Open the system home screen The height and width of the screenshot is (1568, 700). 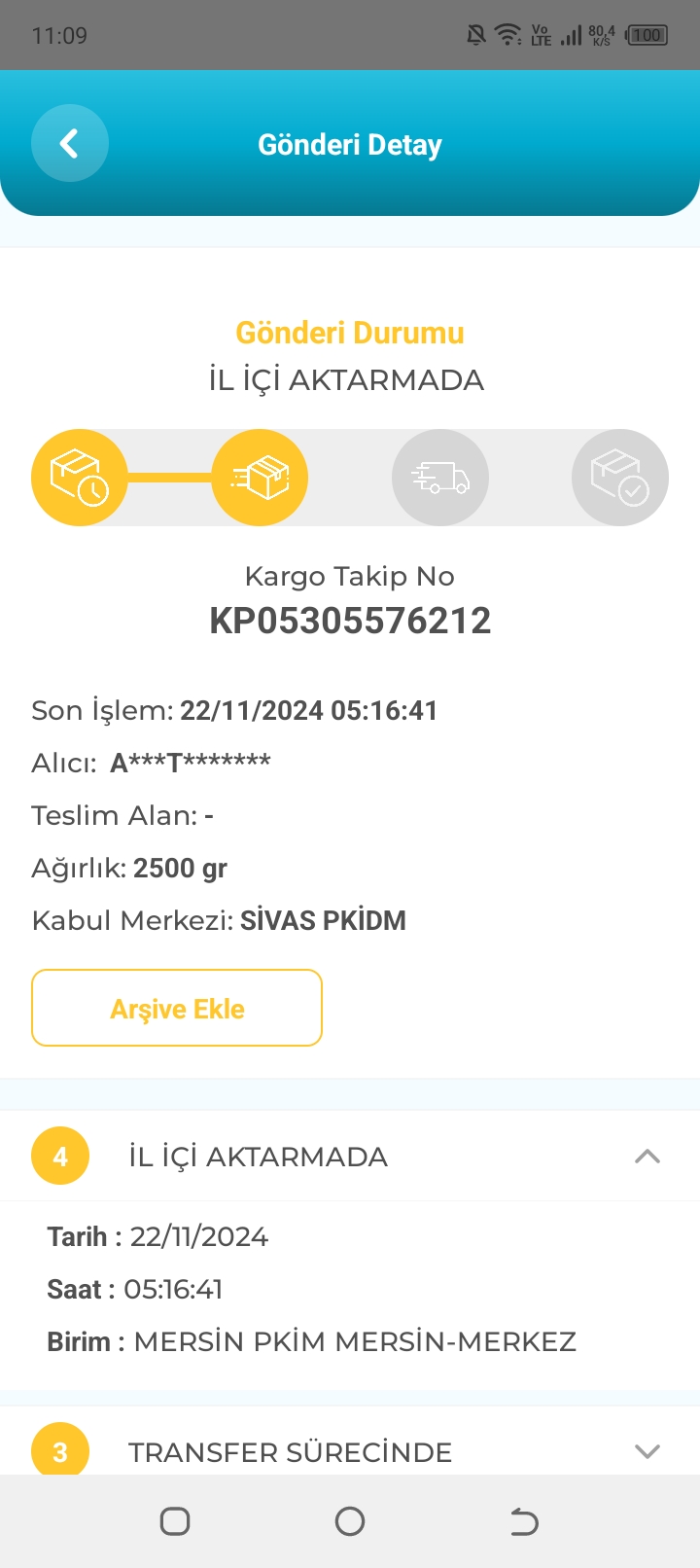(x=350, y=1521)
